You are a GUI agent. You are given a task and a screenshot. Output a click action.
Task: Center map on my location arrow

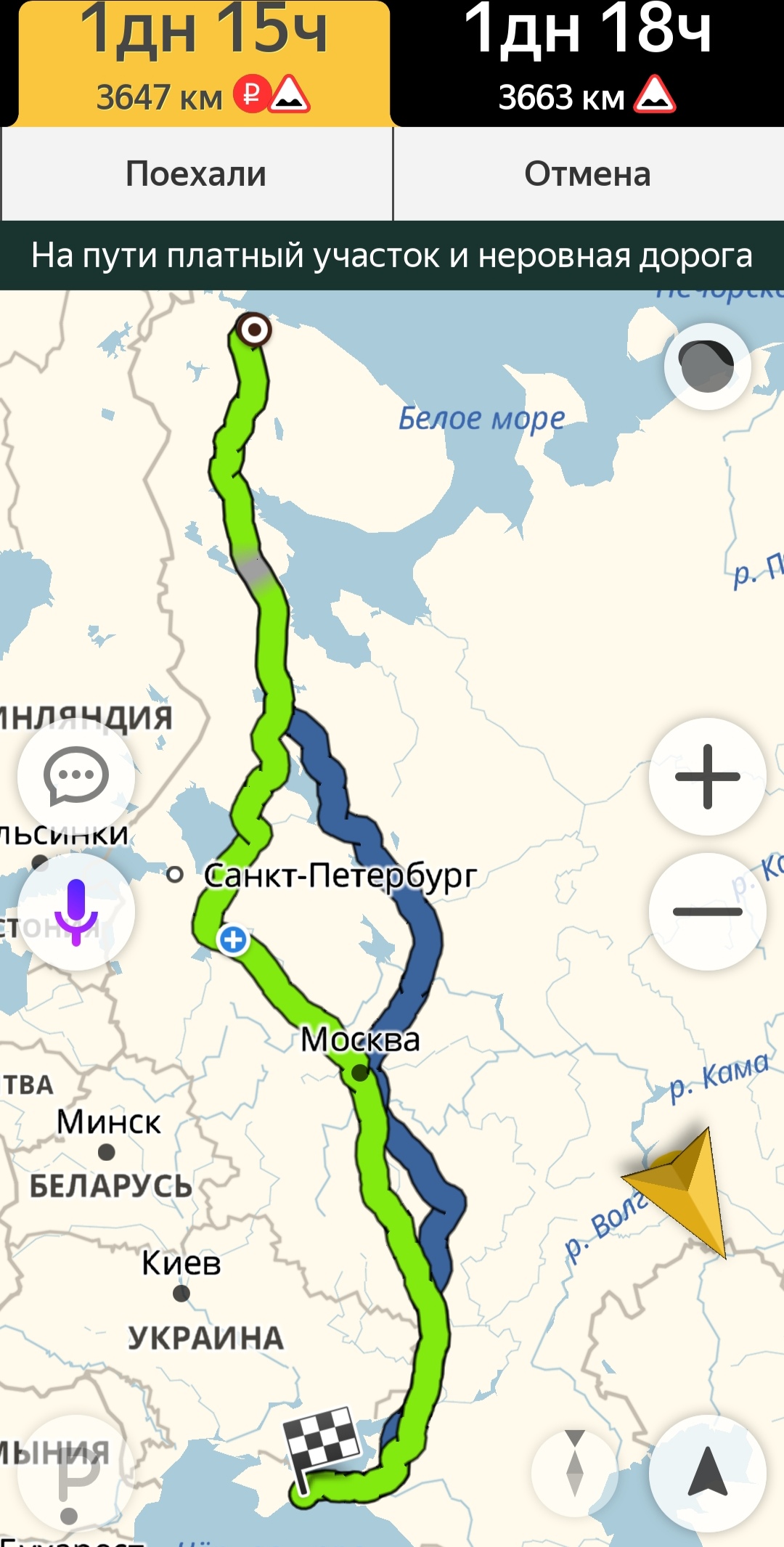click(707, 1473)
